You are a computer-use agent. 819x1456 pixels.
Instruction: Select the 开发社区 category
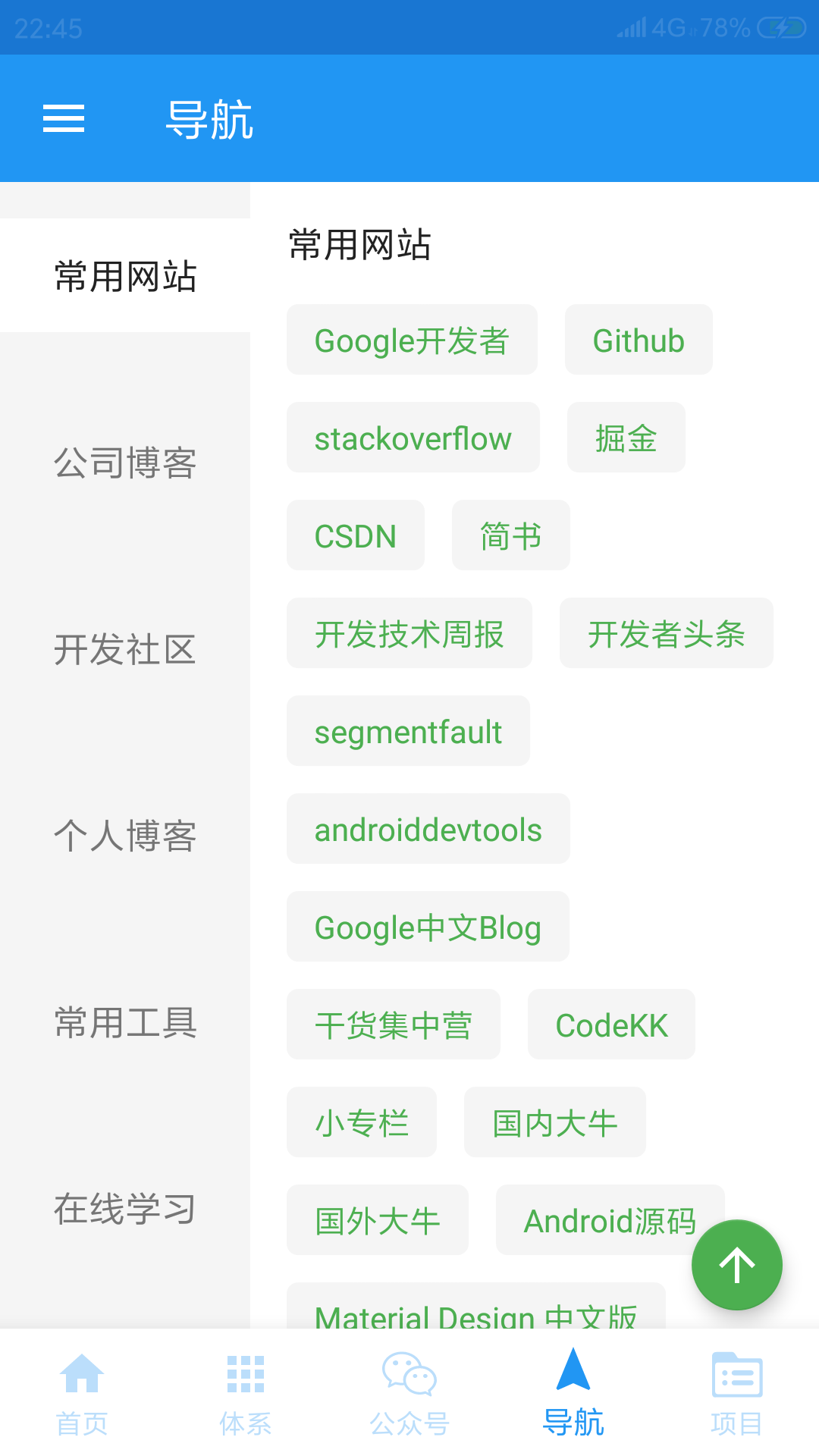click(125, 650)
